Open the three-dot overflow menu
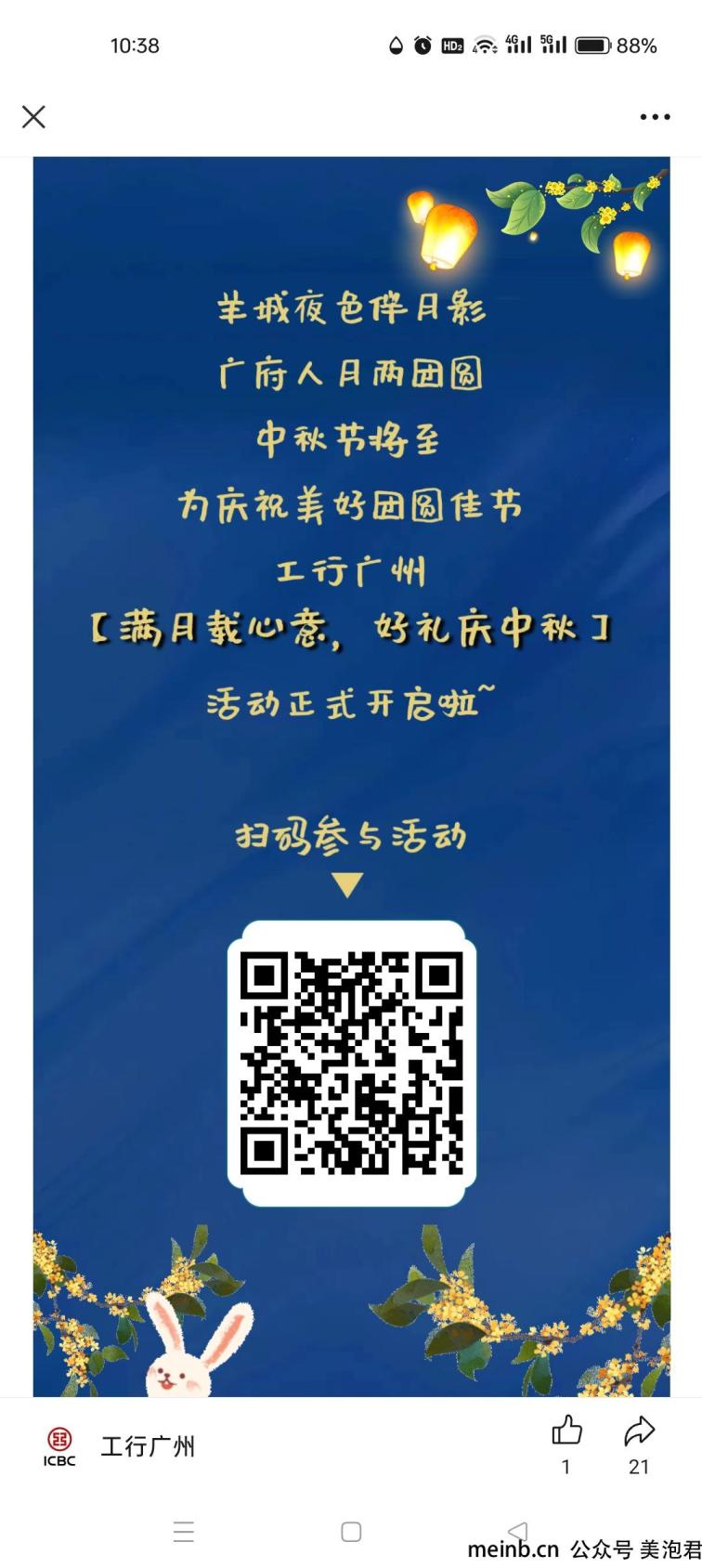 click(654, 117)
